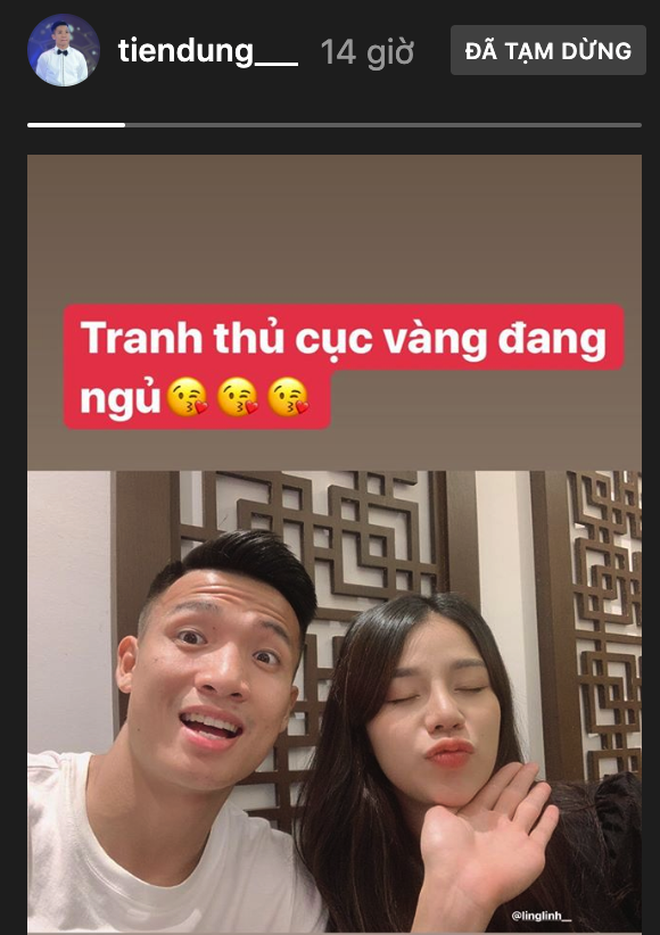The image size is (660, 935).
Task: Open tiendung___ profile picture
Action: point(63,50)
